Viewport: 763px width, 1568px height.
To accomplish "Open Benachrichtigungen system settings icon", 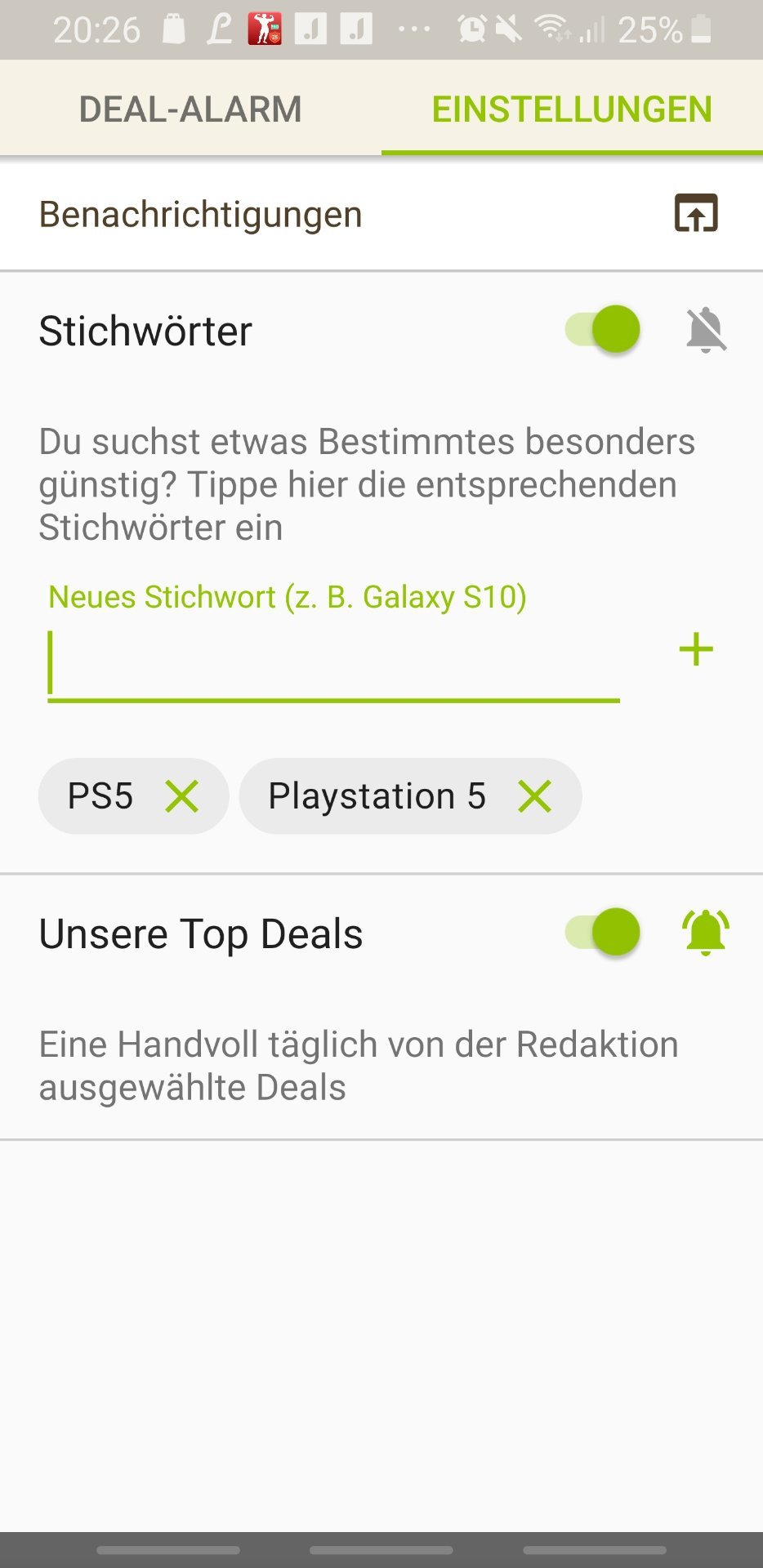I will point(695,213).
